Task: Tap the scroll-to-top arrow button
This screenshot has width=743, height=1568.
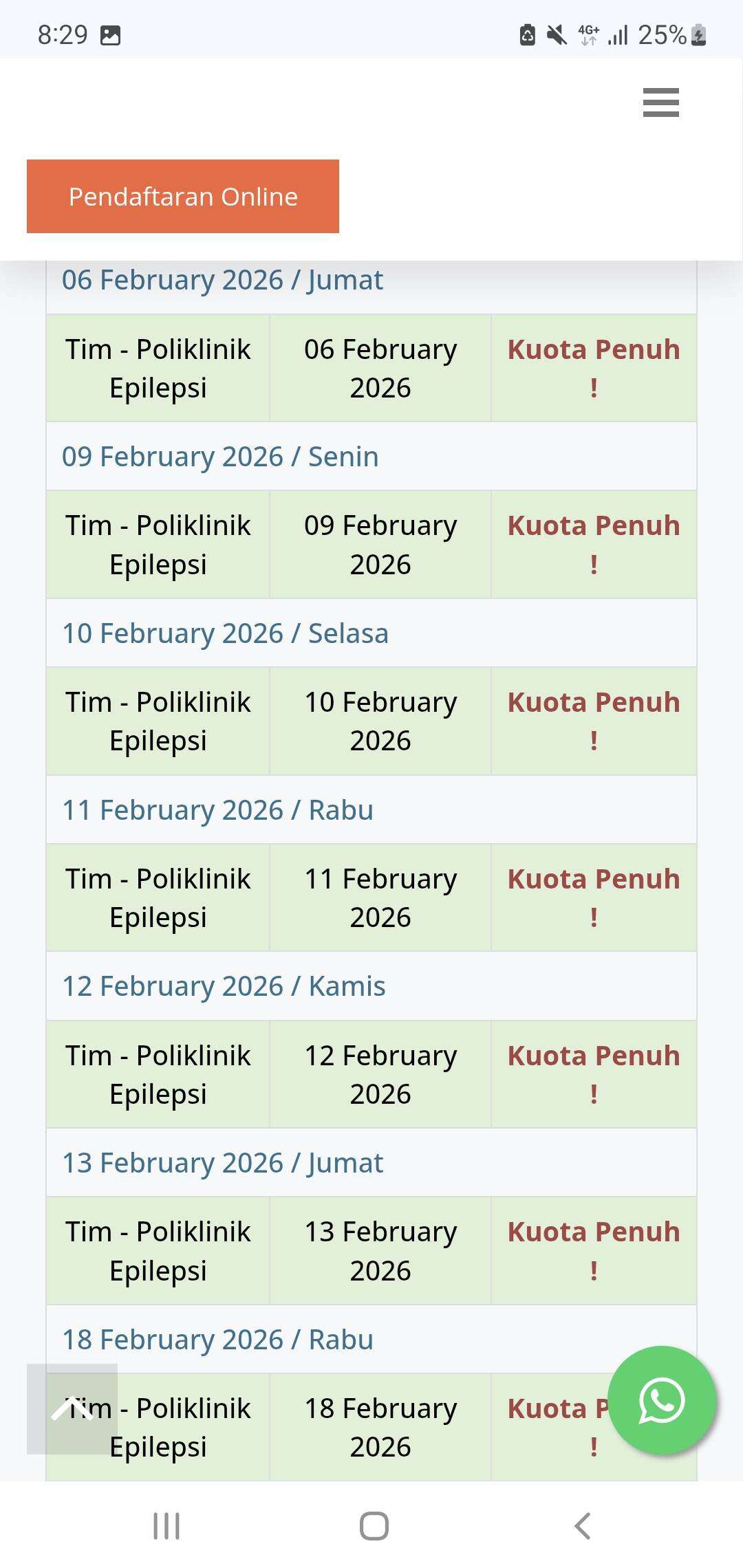Action: [72, 1408]
